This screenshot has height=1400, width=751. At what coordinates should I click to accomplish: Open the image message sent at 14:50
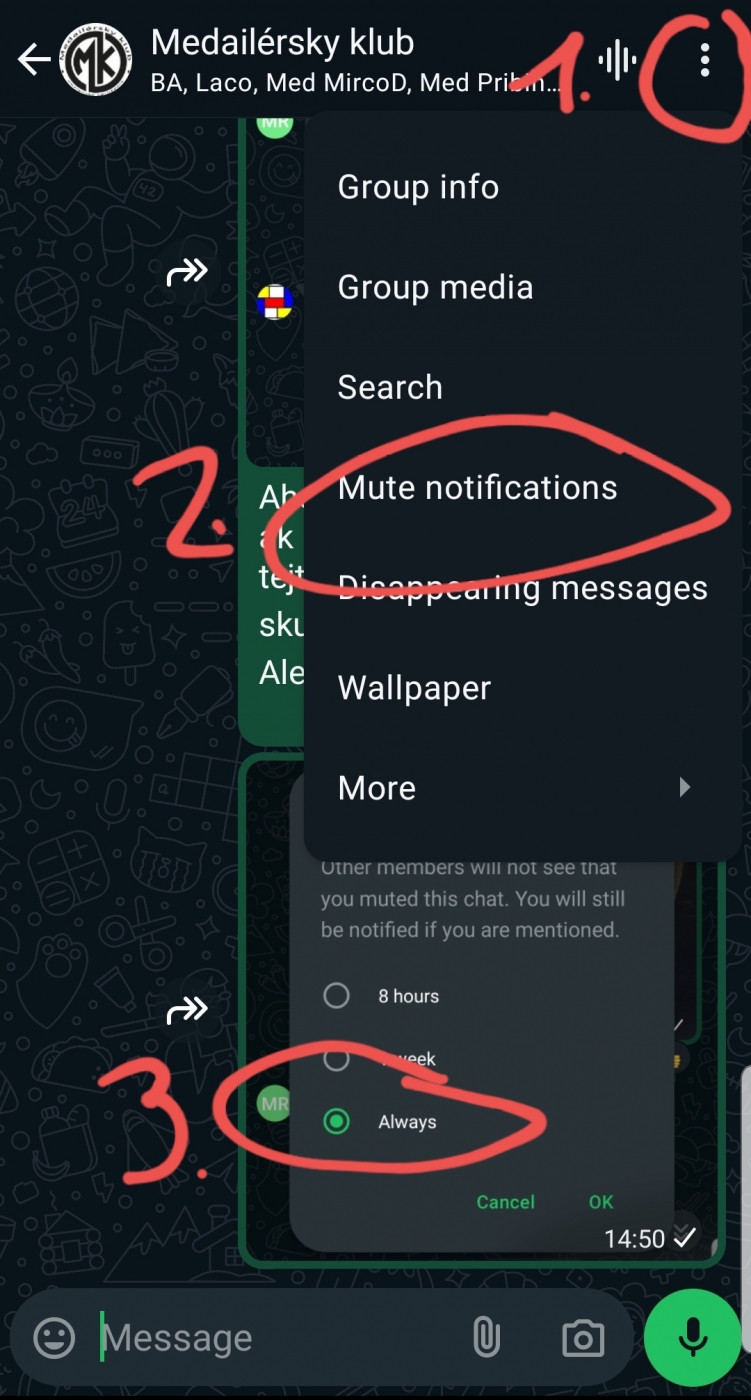pos(482,1012)
